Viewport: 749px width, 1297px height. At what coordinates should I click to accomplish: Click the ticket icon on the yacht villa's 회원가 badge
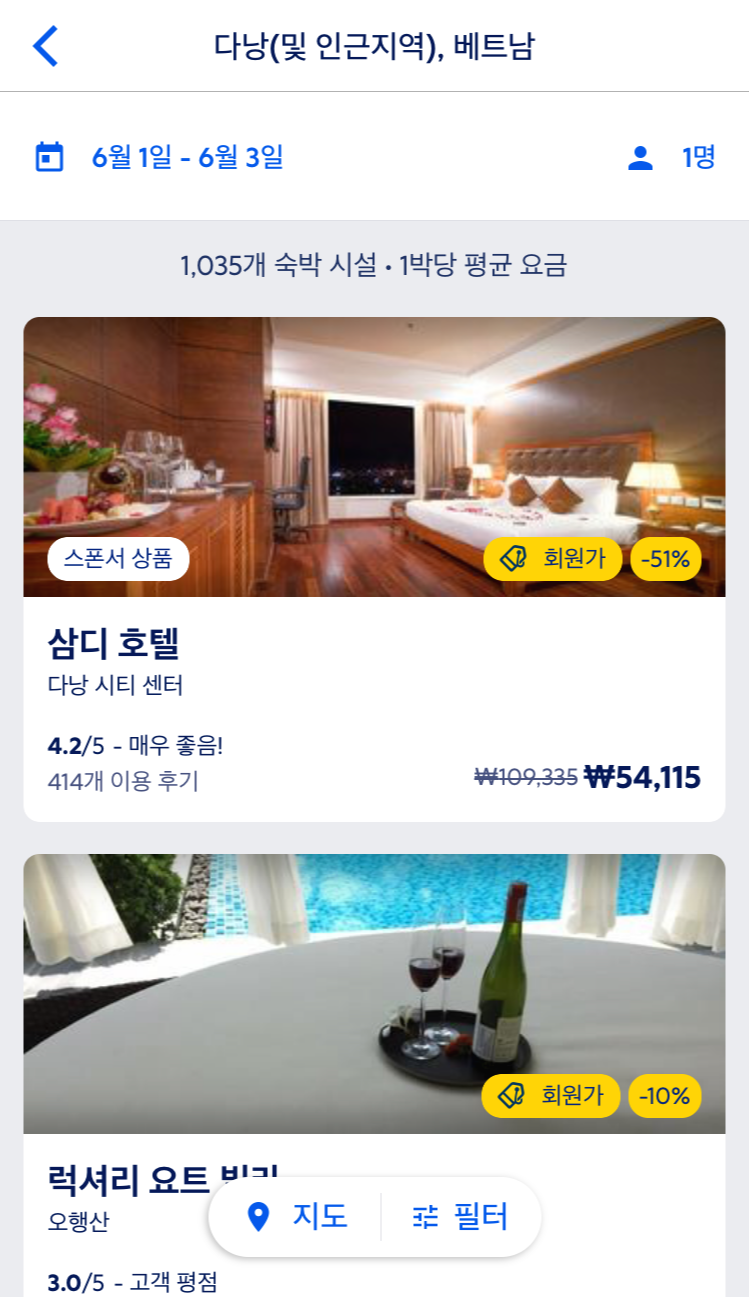point(512,1095)
